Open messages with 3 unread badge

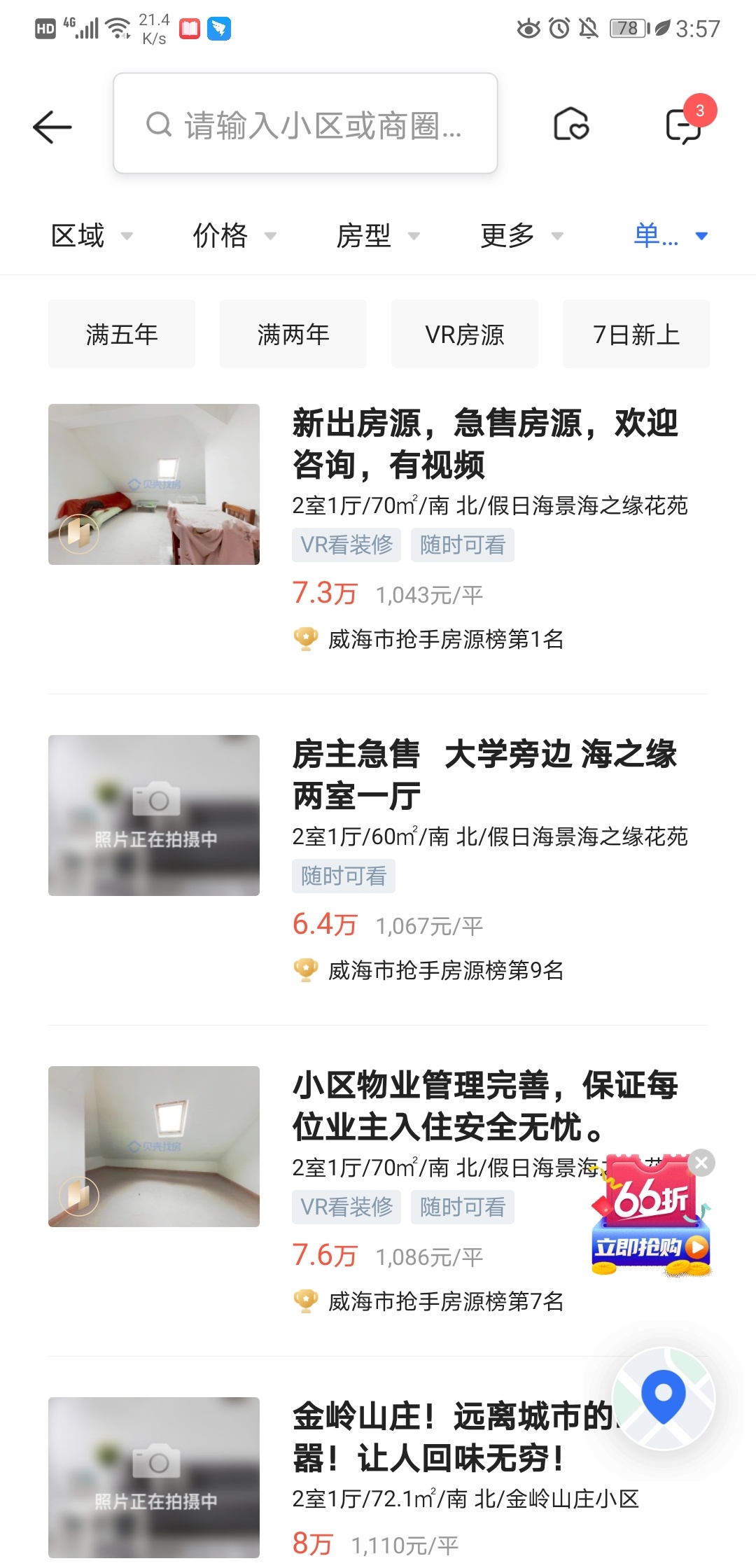[x=684, y=125]
